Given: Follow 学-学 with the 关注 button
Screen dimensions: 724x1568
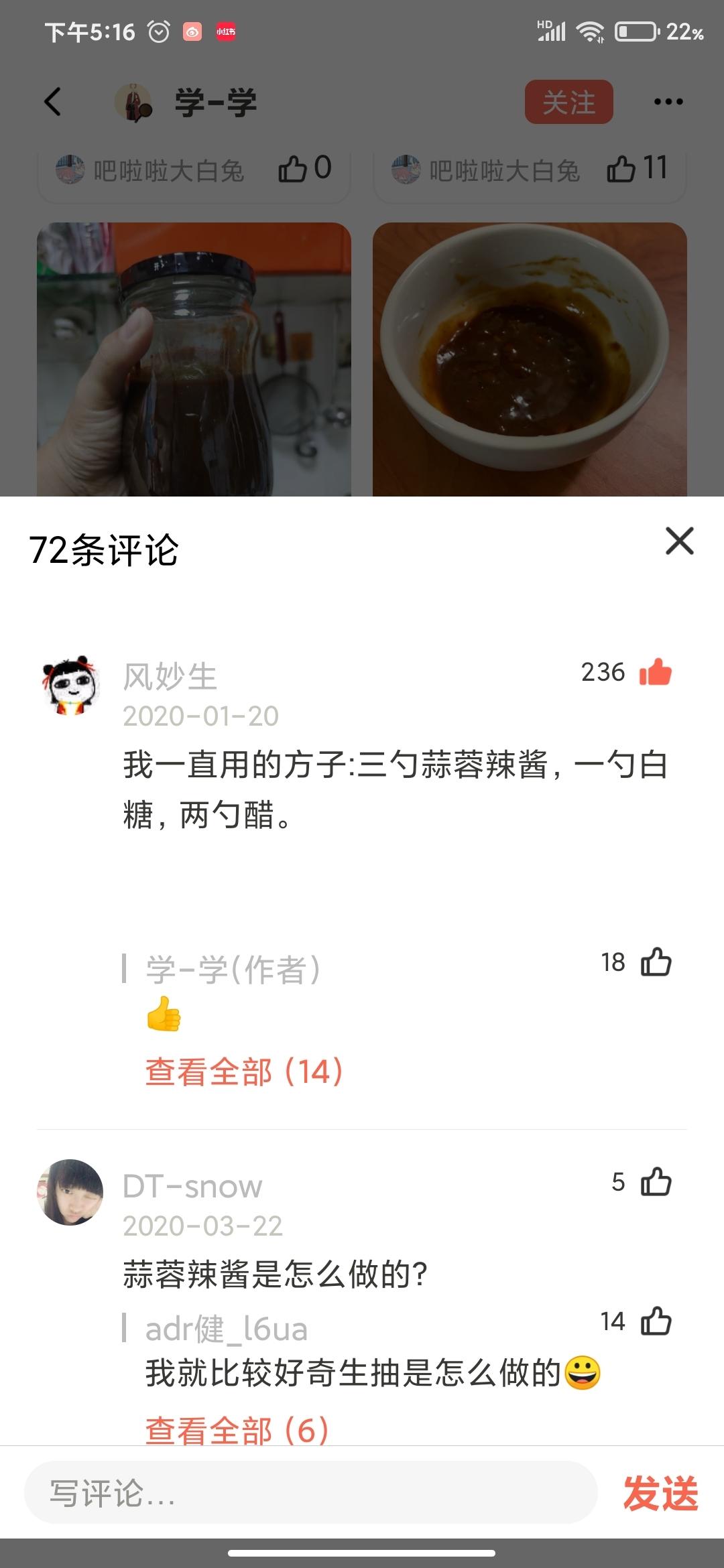Looking at the screenshot, I should [x=568, y=102].
